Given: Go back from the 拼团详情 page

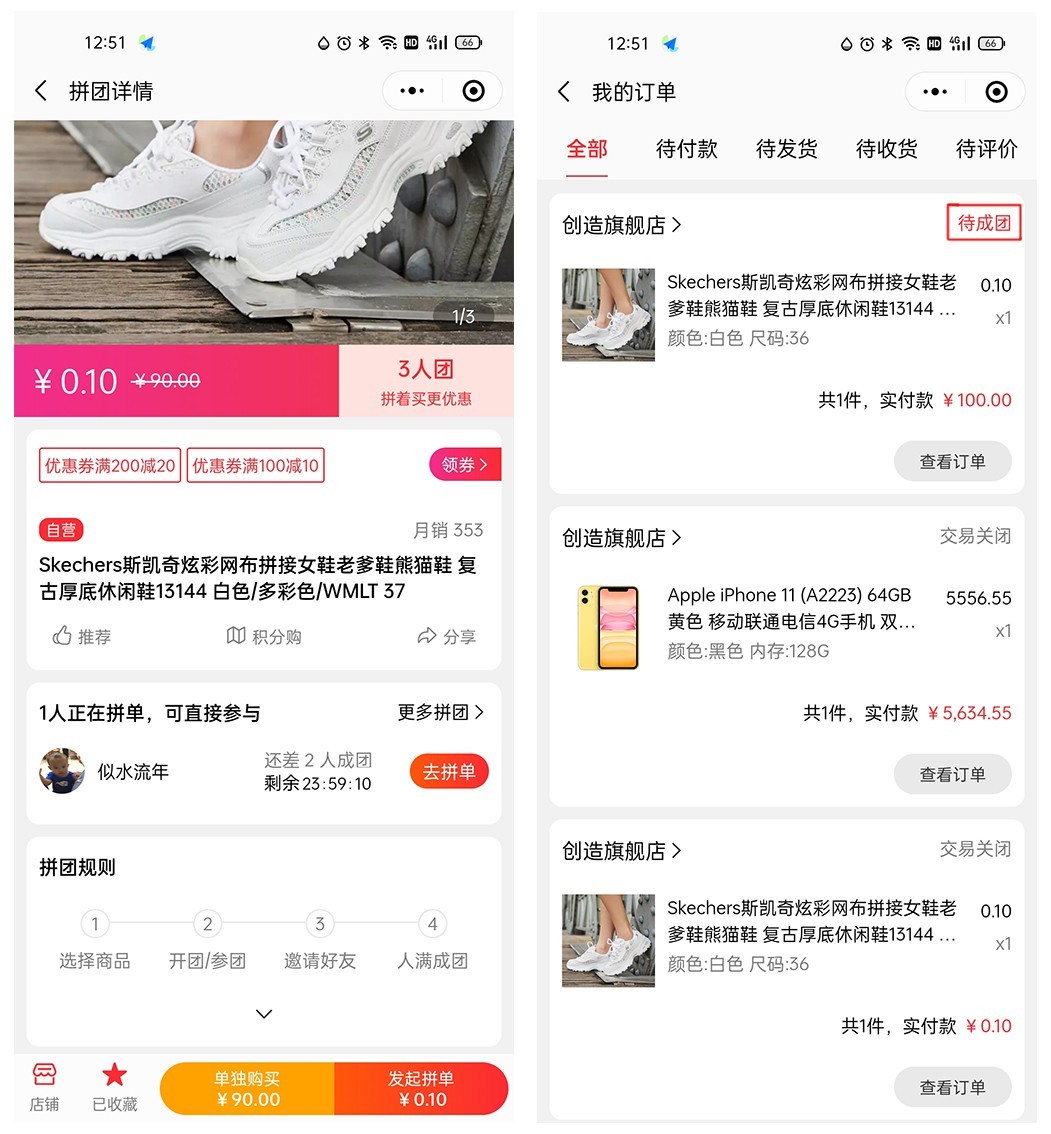Looking at the screenshot, I should (41, 91).
